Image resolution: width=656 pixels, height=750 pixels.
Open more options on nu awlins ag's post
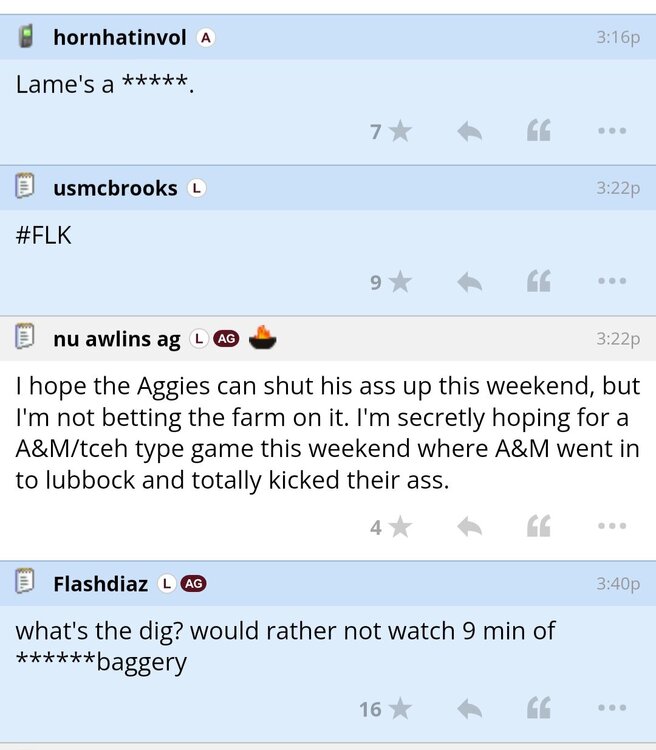611,526
